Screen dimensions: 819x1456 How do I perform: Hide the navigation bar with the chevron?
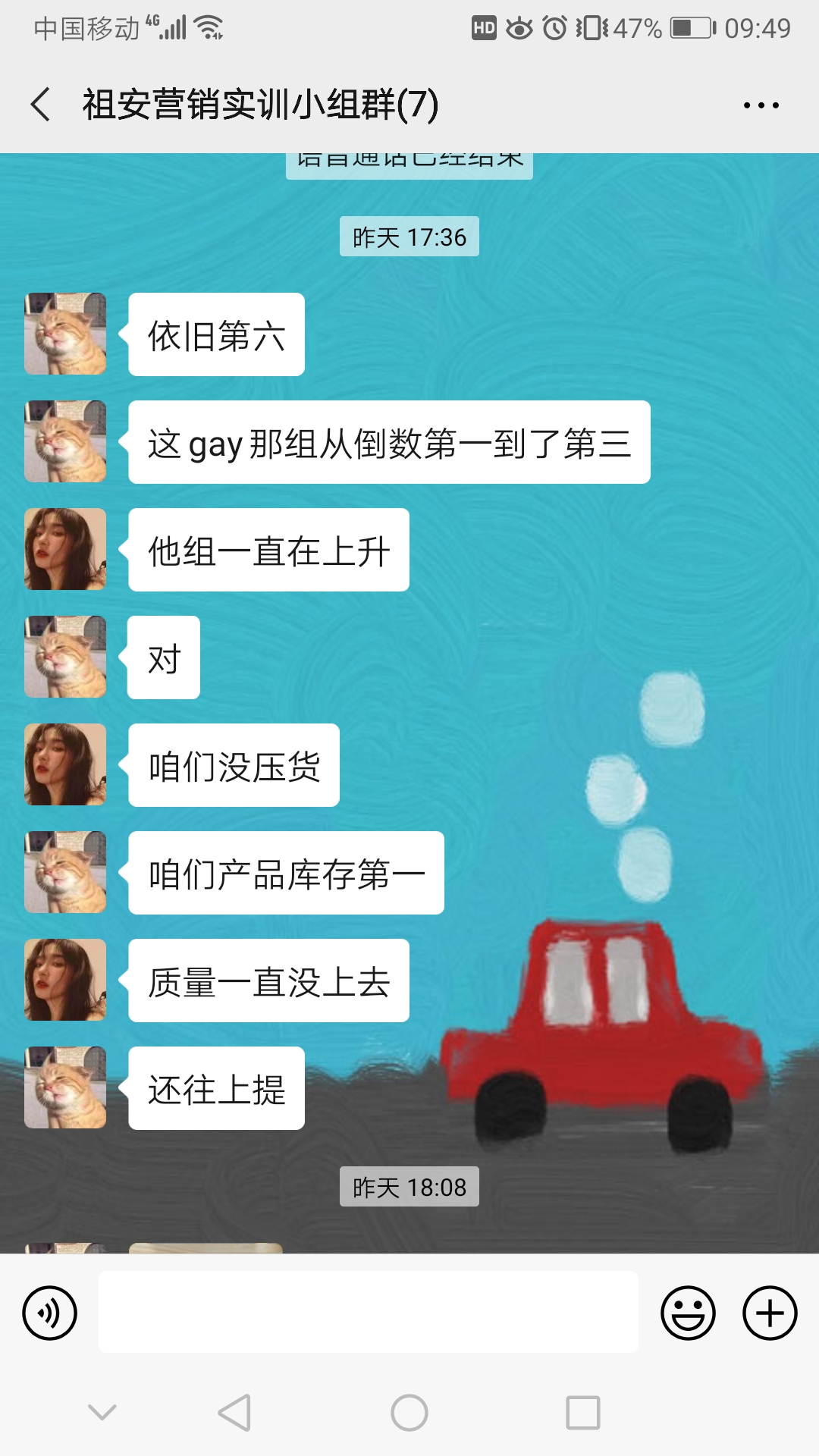[102, 1411]
